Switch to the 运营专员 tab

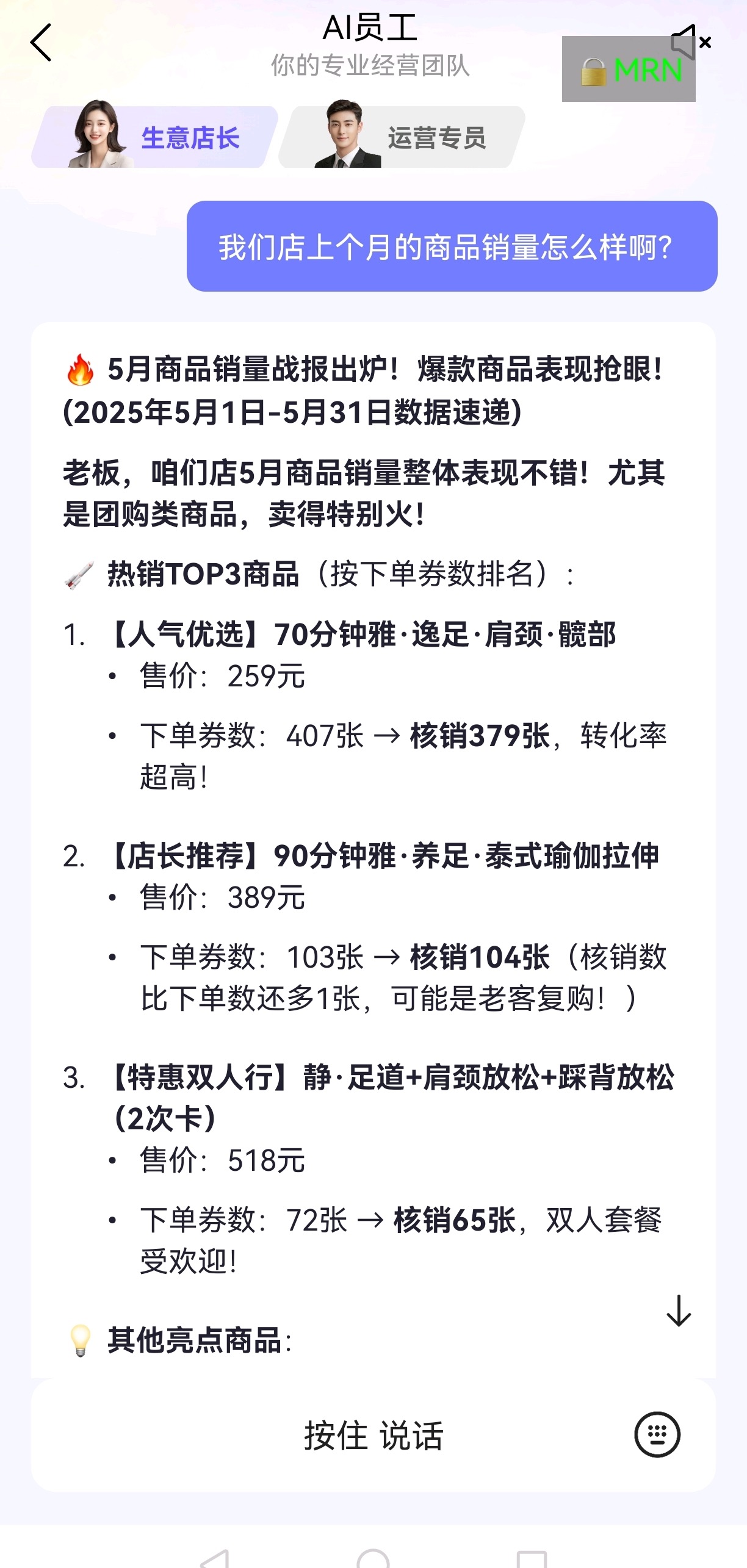coord(403,137)
